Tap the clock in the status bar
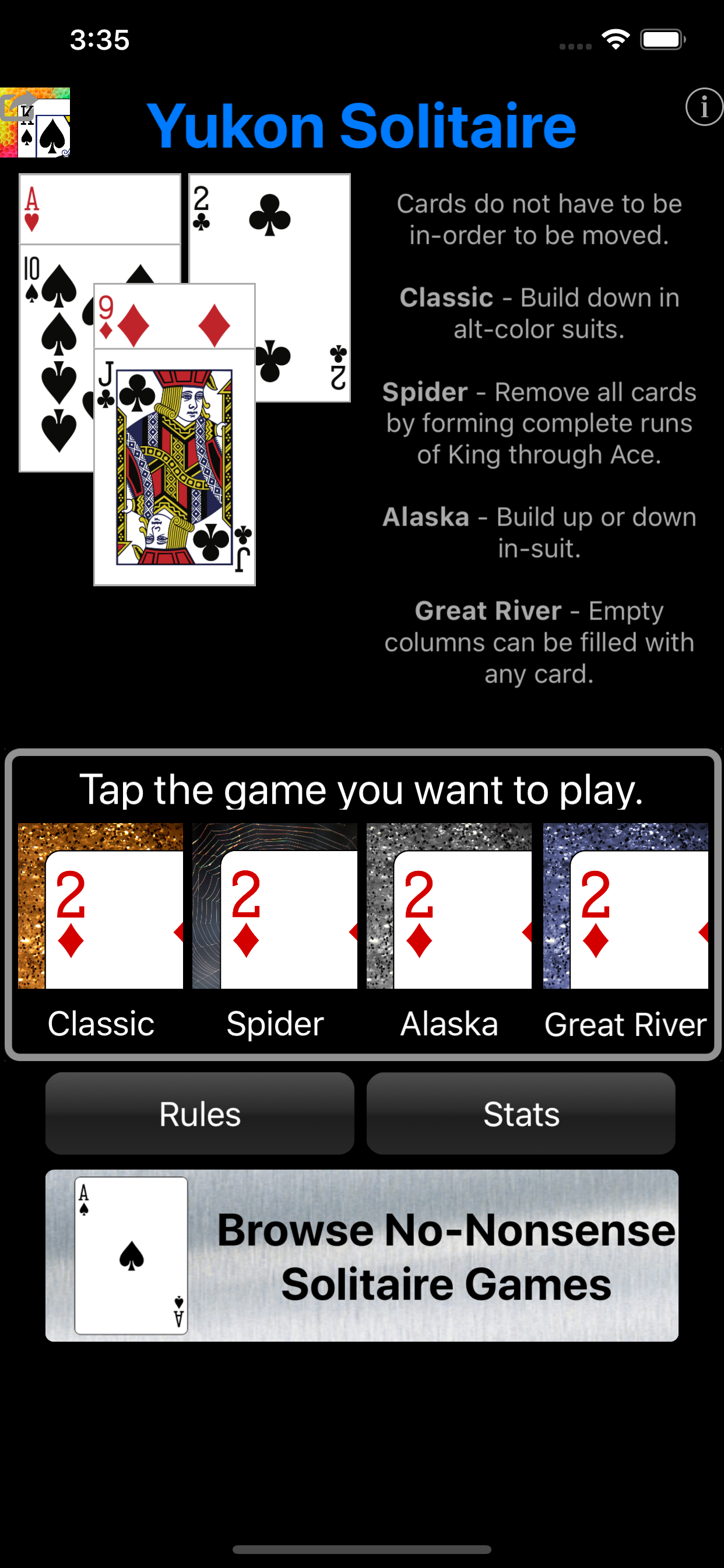This screenshot has width=724, height=1568. 99,39
